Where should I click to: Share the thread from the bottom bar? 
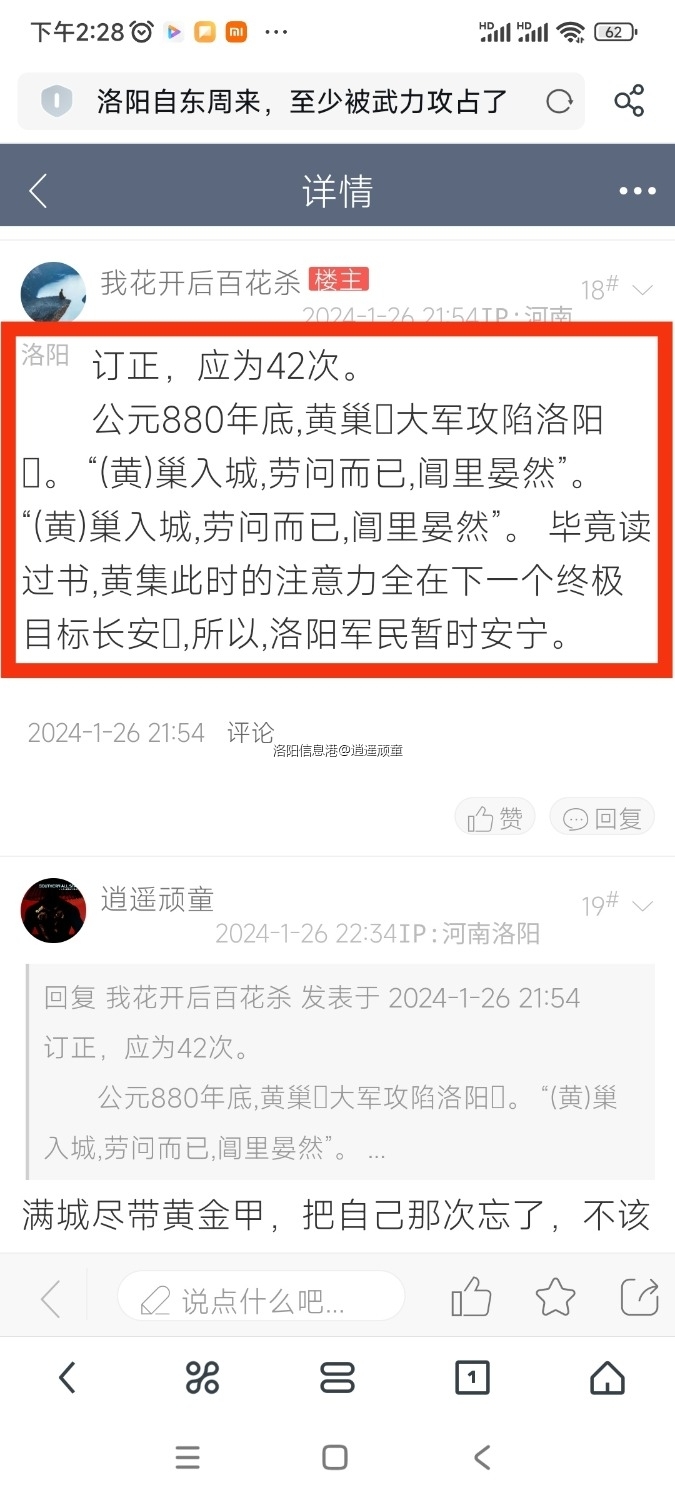pyautogui.click(x=640, y=1298)
